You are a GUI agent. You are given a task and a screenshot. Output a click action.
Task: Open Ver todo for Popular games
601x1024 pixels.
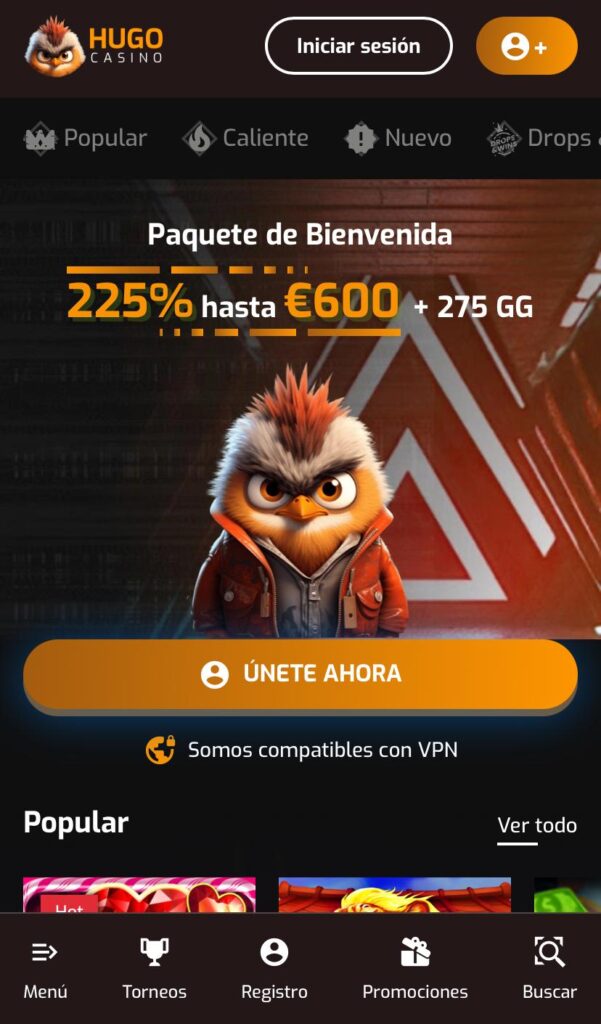(x=537, y=825)
